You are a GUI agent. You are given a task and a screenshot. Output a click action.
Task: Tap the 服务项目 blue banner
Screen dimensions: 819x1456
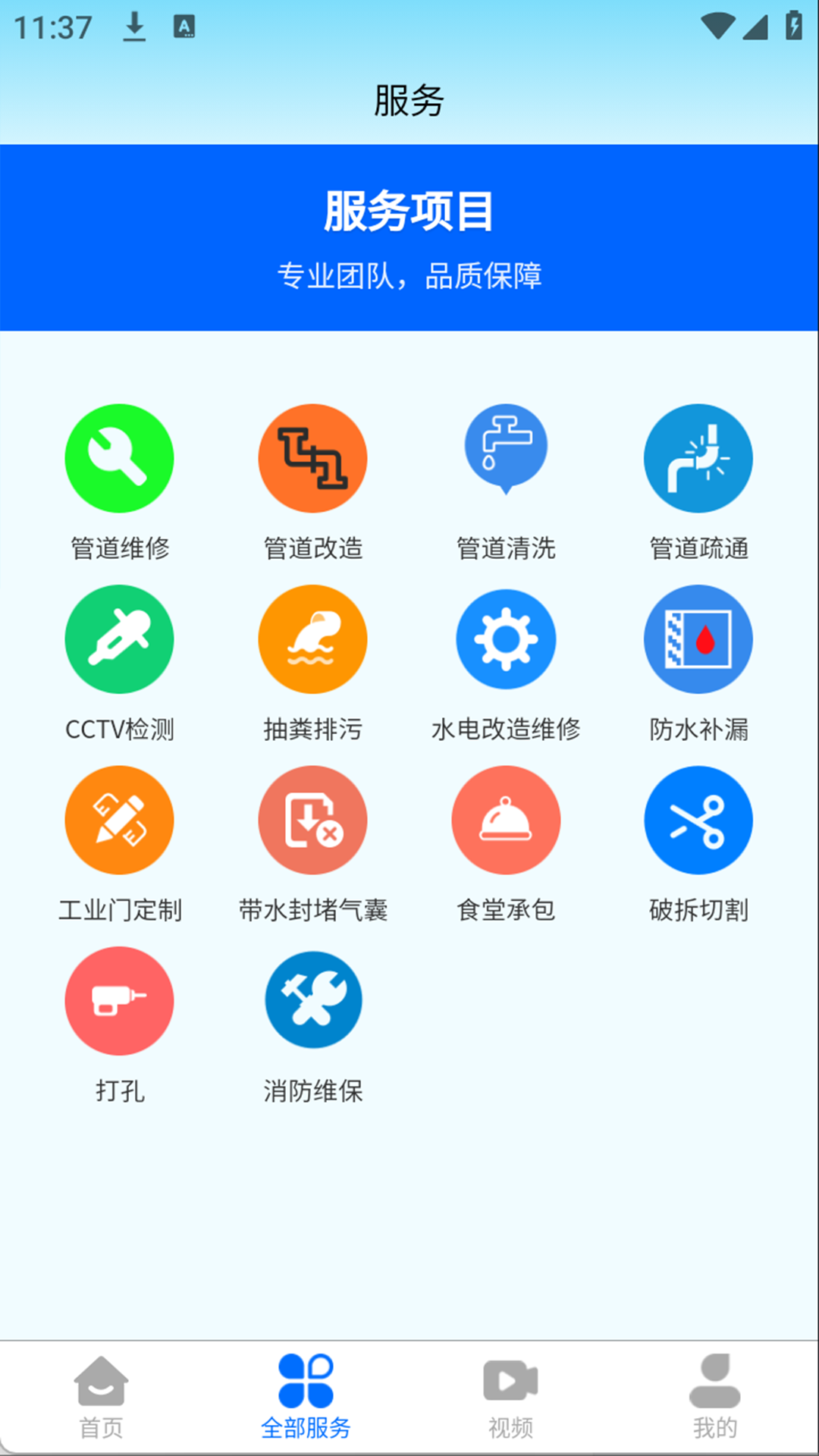pos(409,235)
